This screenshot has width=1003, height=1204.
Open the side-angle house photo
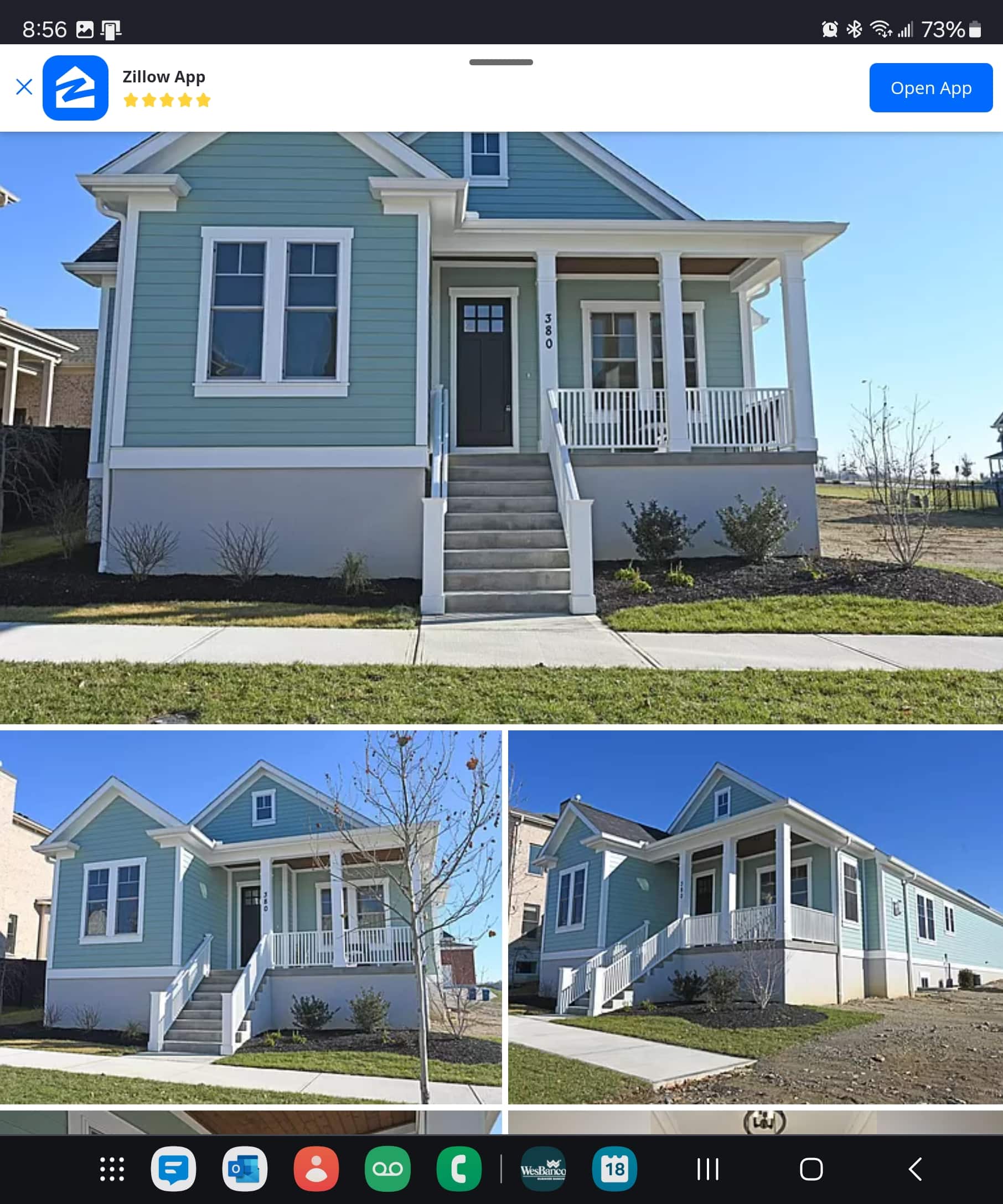pyautogui.click(x=755, y=917)
